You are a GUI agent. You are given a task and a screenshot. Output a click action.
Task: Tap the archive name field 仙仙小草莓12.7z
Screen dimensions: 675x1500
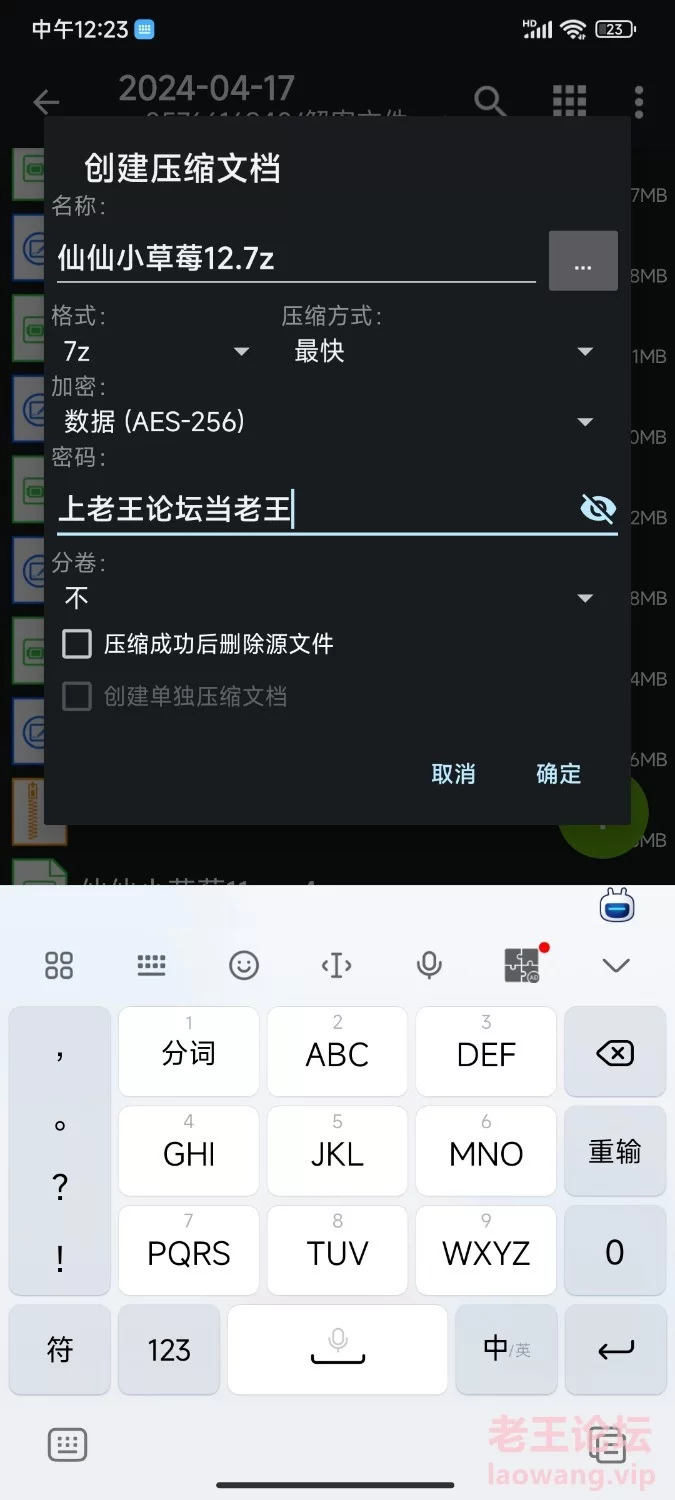click(295, 258)
